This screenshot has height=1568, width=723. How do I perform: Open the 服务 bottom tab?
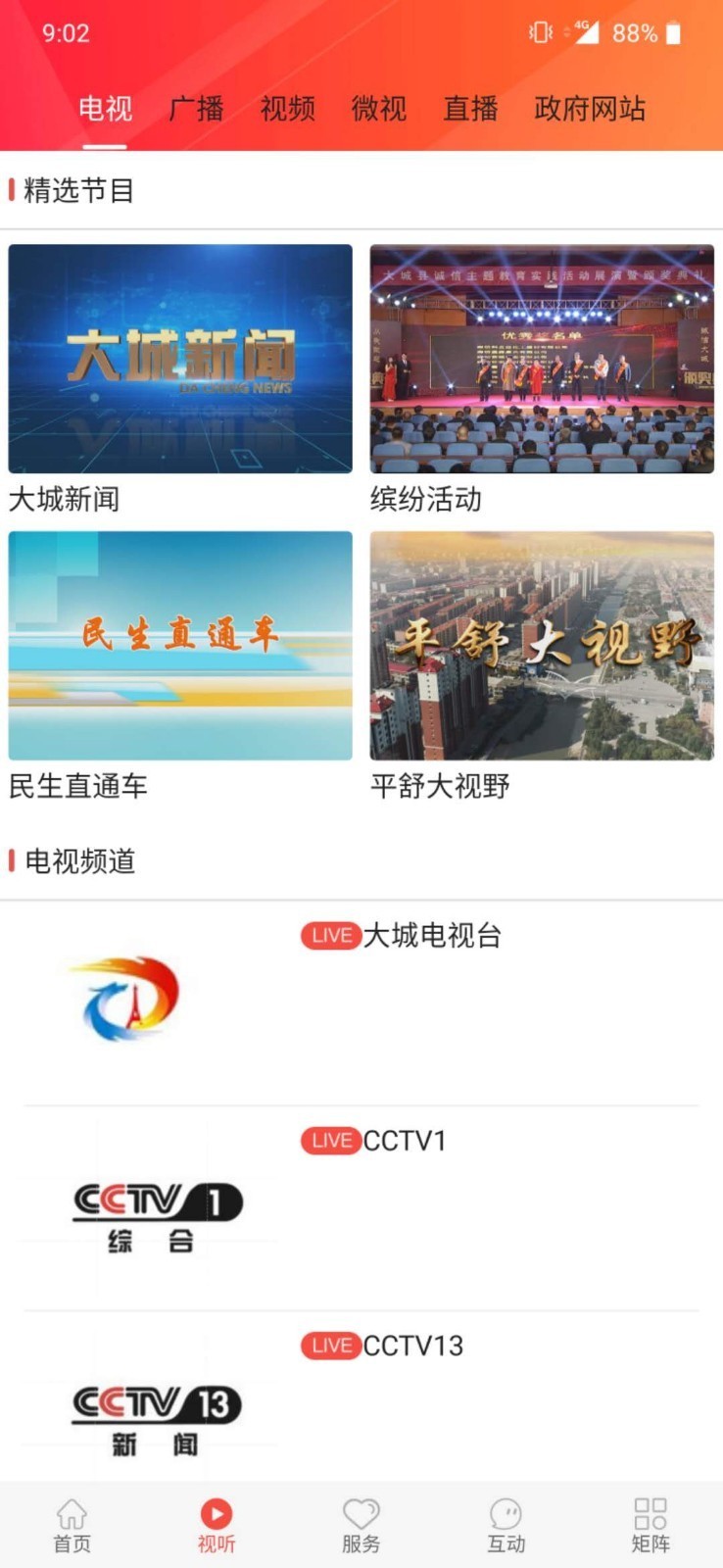(361, 1526)
